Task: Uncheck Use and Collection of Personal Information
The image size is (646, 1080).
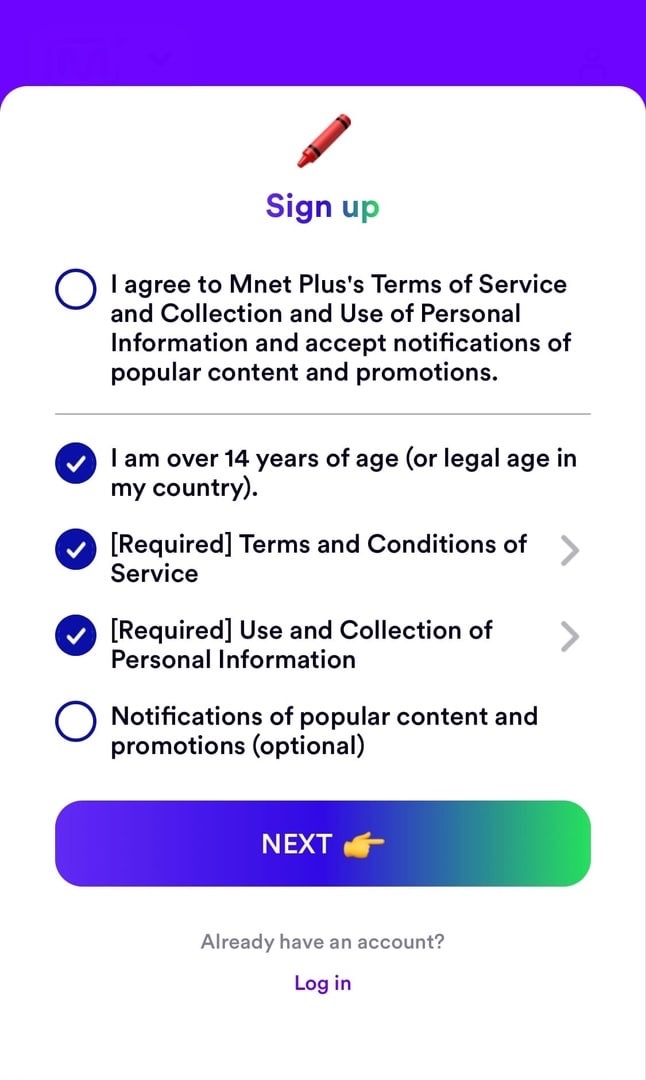Action: point(75,636)
